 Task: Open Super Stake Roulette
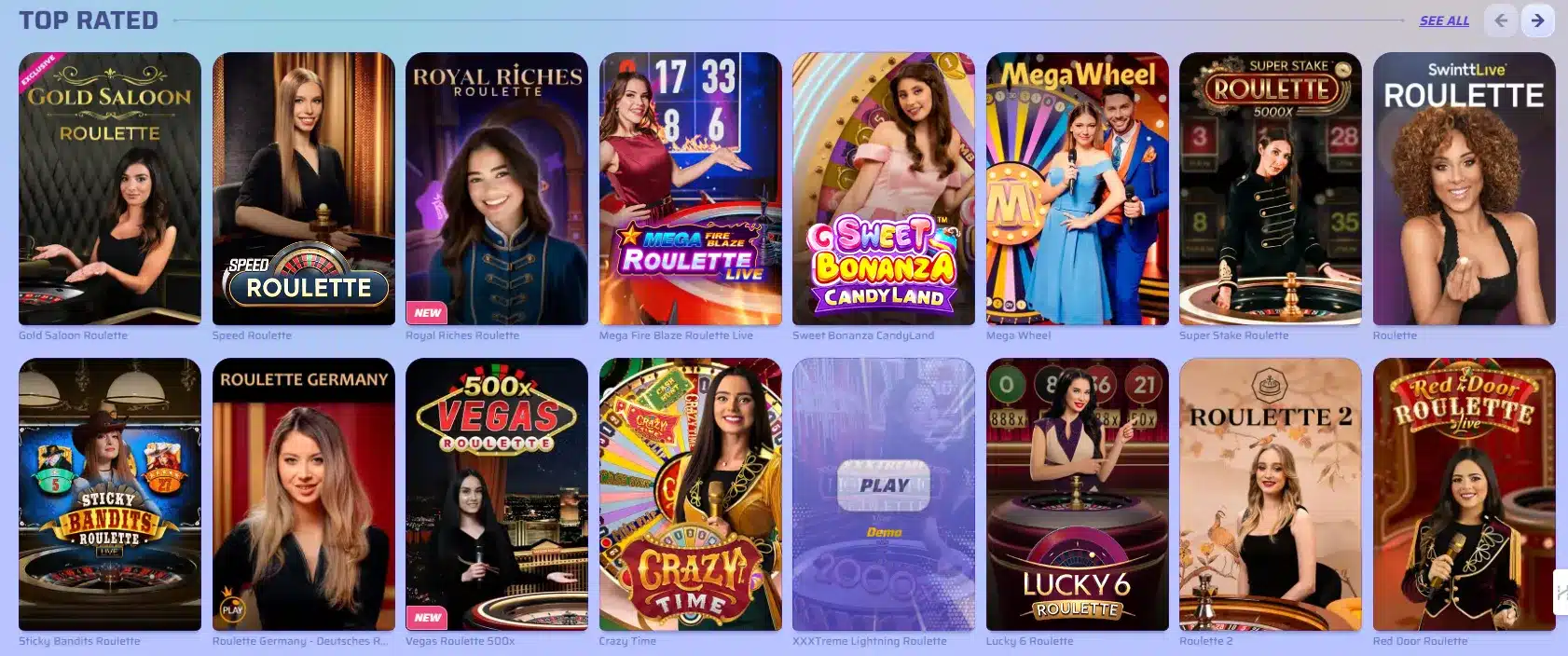coord(1270,188)
